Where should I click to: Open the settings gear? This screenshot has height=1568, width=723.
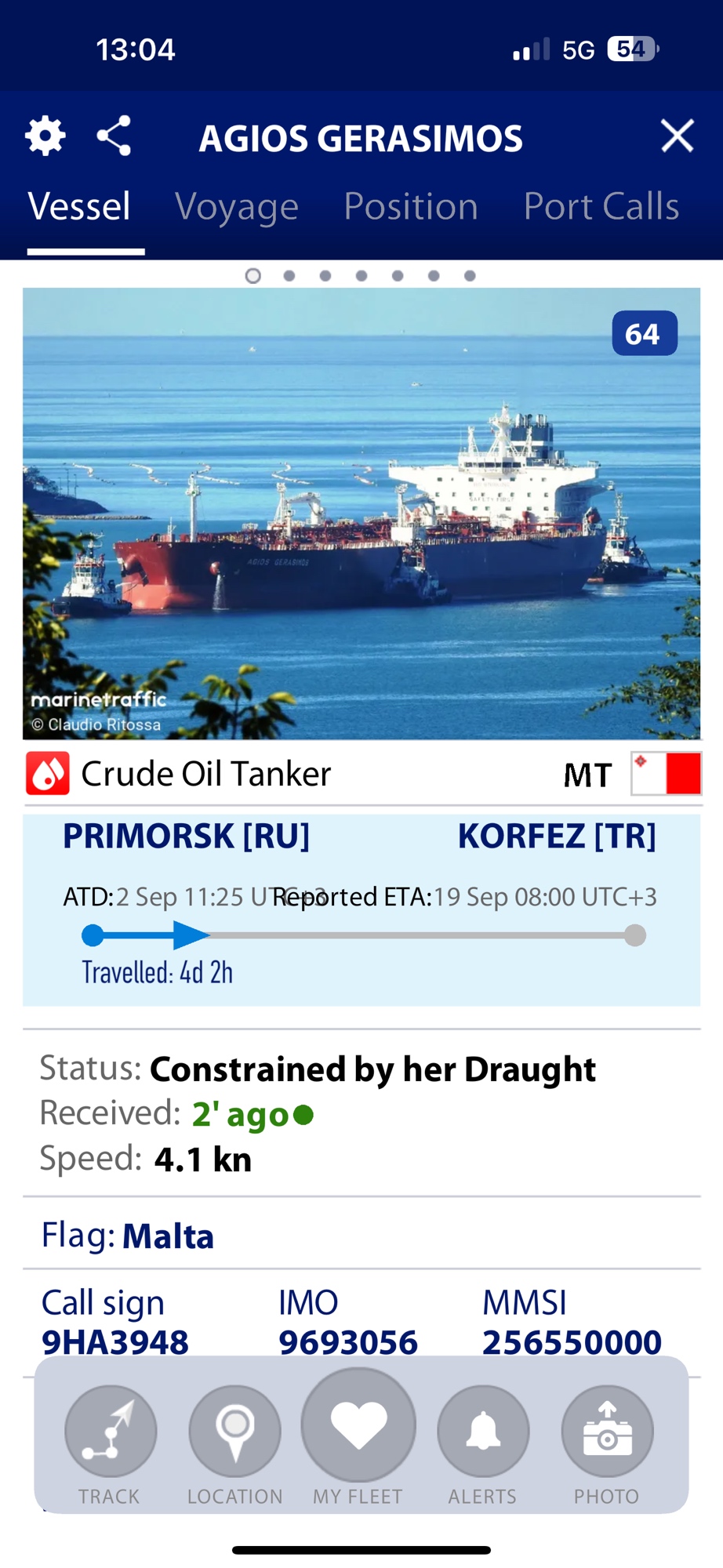(x=45, y=136)
